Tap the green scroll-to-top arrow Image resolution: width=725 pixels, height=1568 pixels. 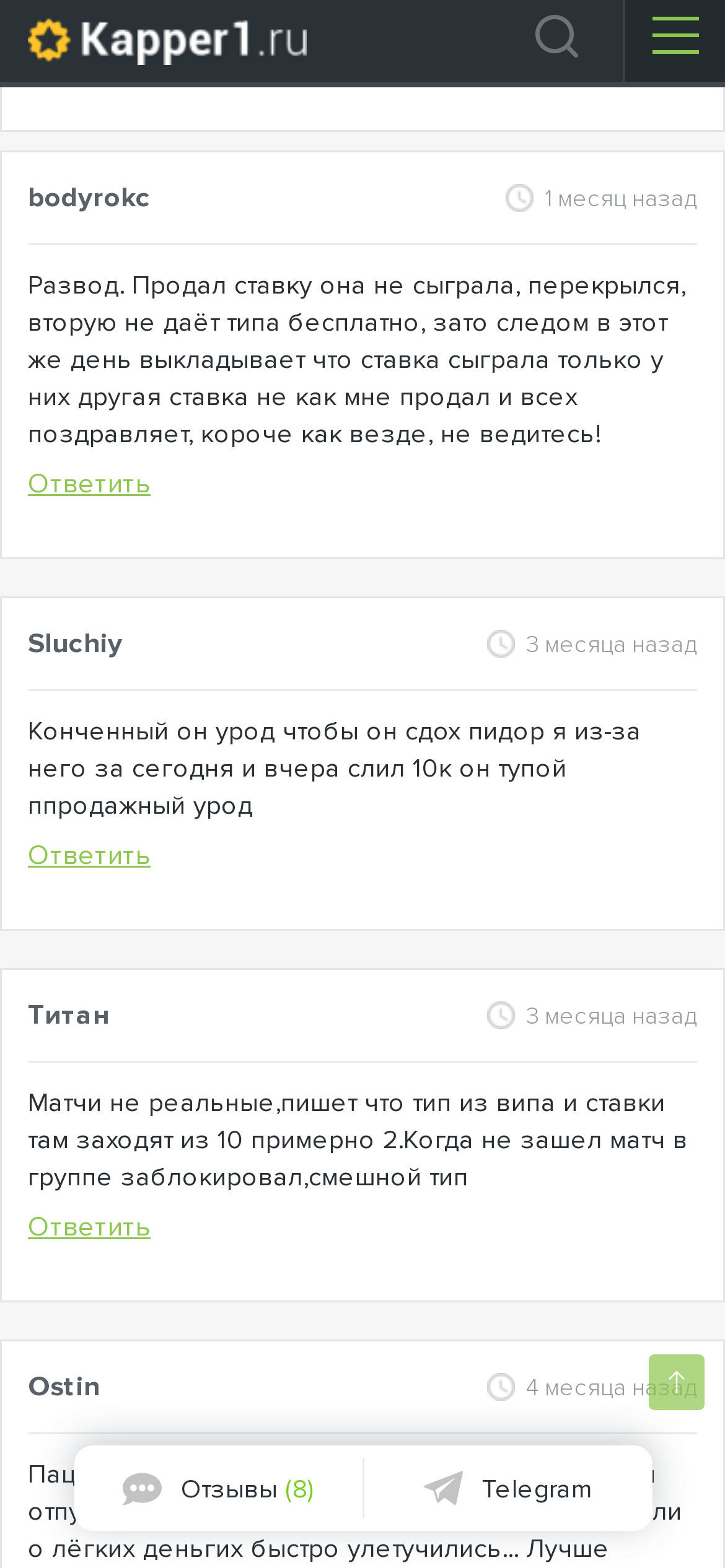pyautogui.click(x=676, y=1382)
